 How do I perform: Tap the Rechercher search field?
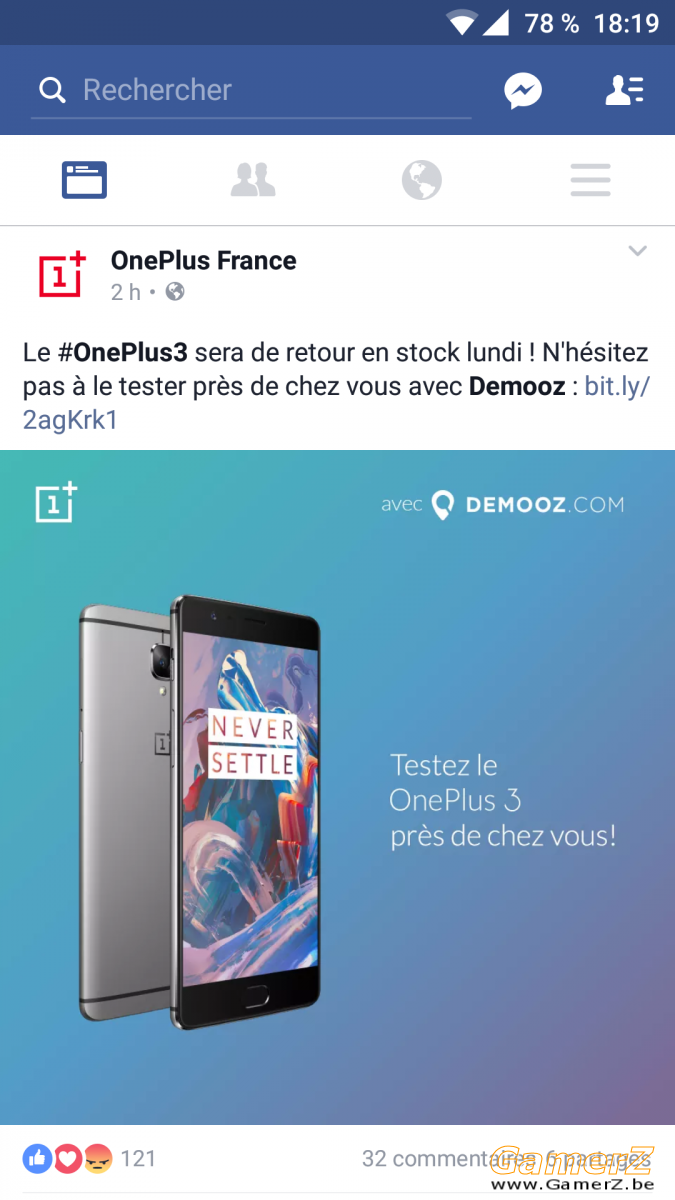tap(250, 90)
